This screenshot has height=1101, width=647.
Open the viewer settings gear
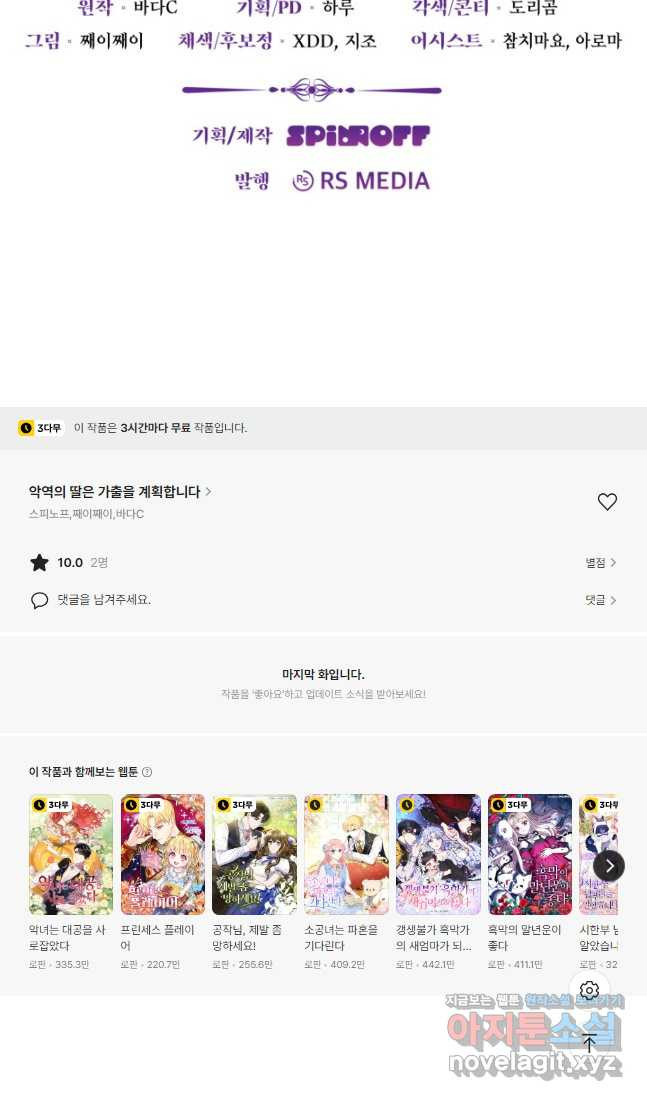[x=589, y=990]
